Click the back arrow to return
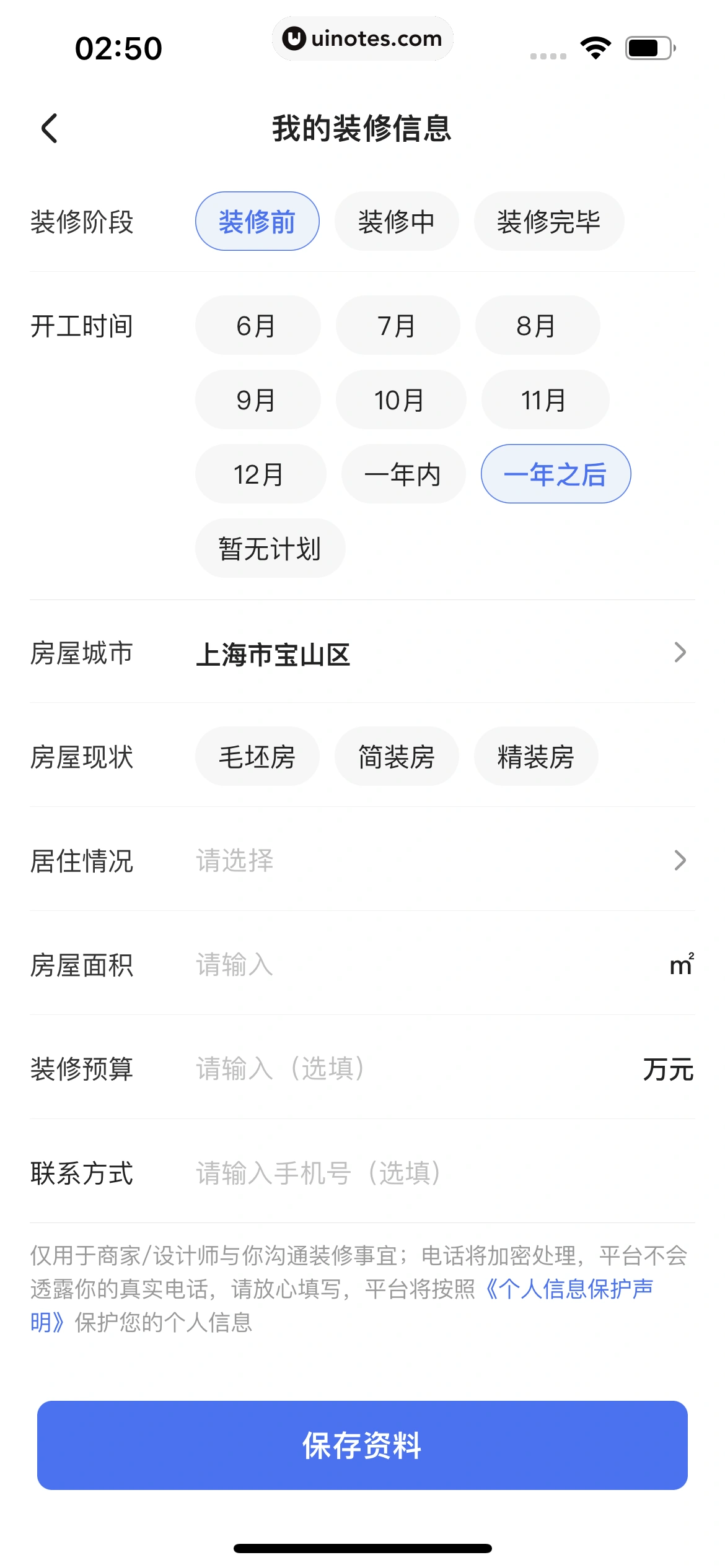Viewport: 725px width, 1568px height. tap(46, 129)
